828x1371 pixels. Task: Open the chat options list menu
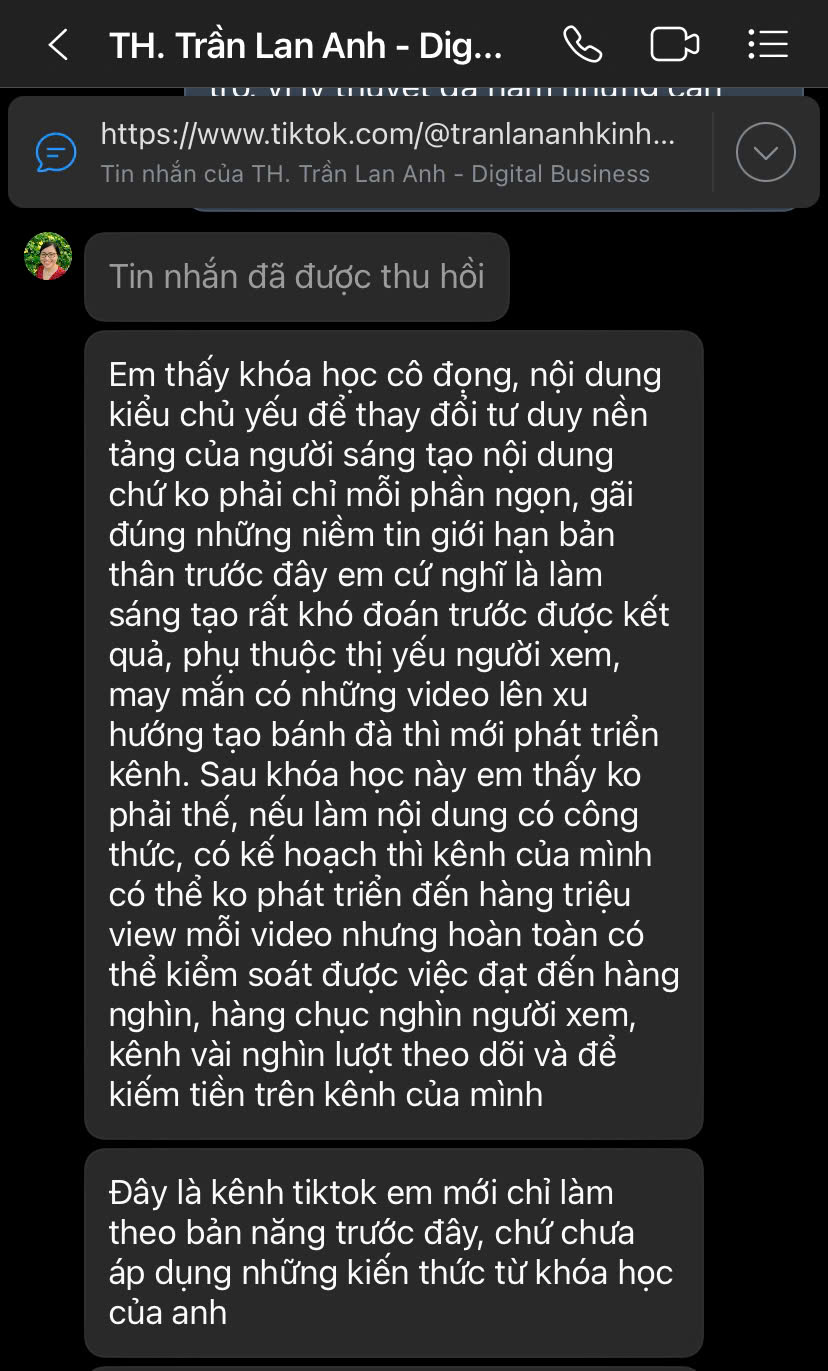tap(768, 44)
